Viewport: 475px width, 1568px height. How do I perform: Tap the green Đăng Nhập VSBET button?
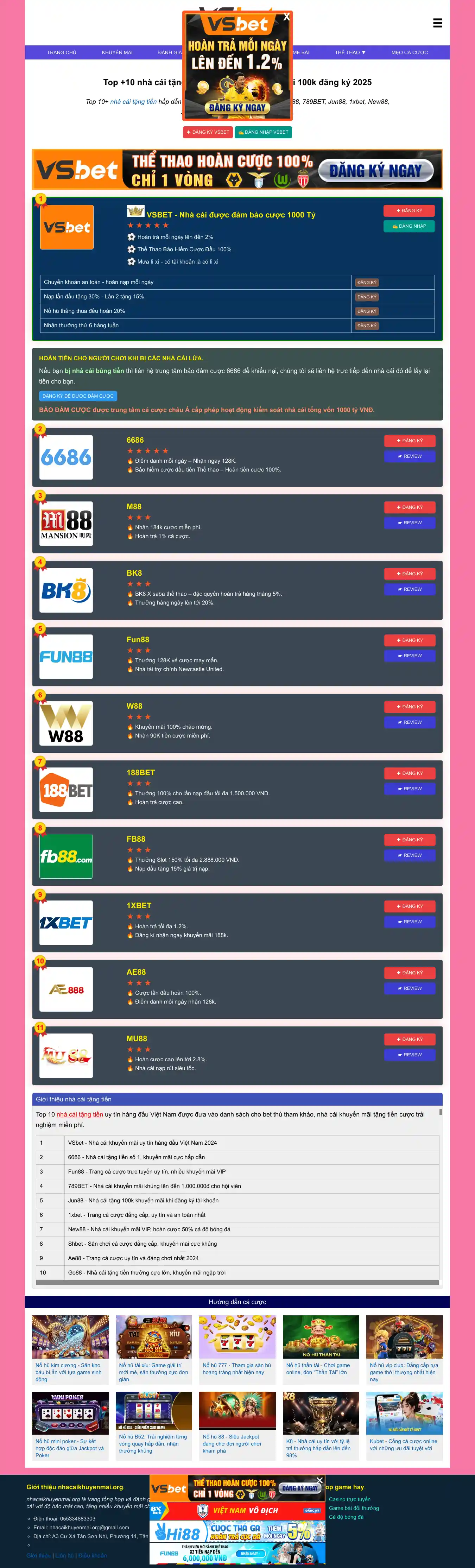[x=263, y=132]
